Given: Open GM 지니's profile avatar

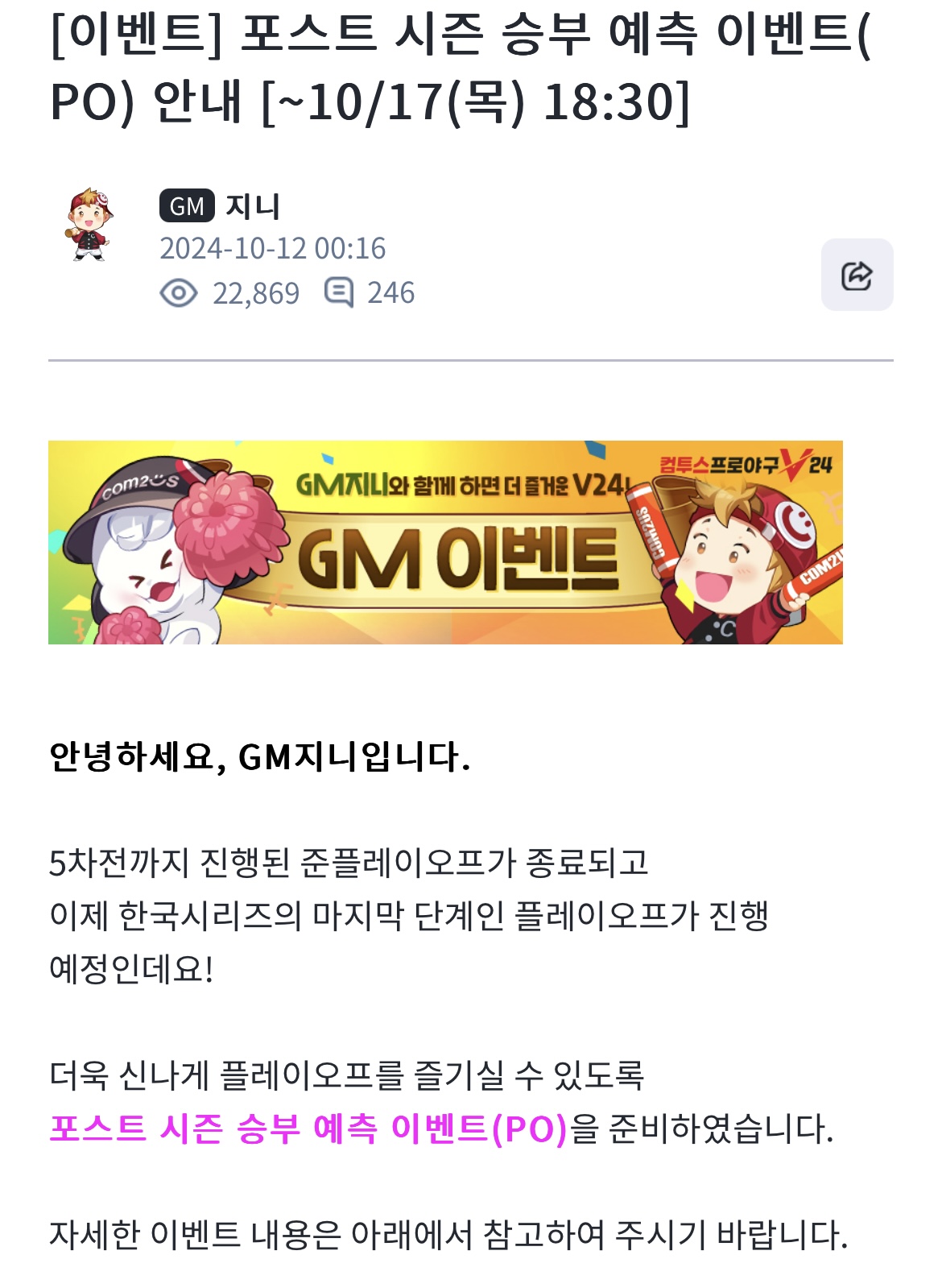Looking at the screenshot, I should (x=89, y=225).
